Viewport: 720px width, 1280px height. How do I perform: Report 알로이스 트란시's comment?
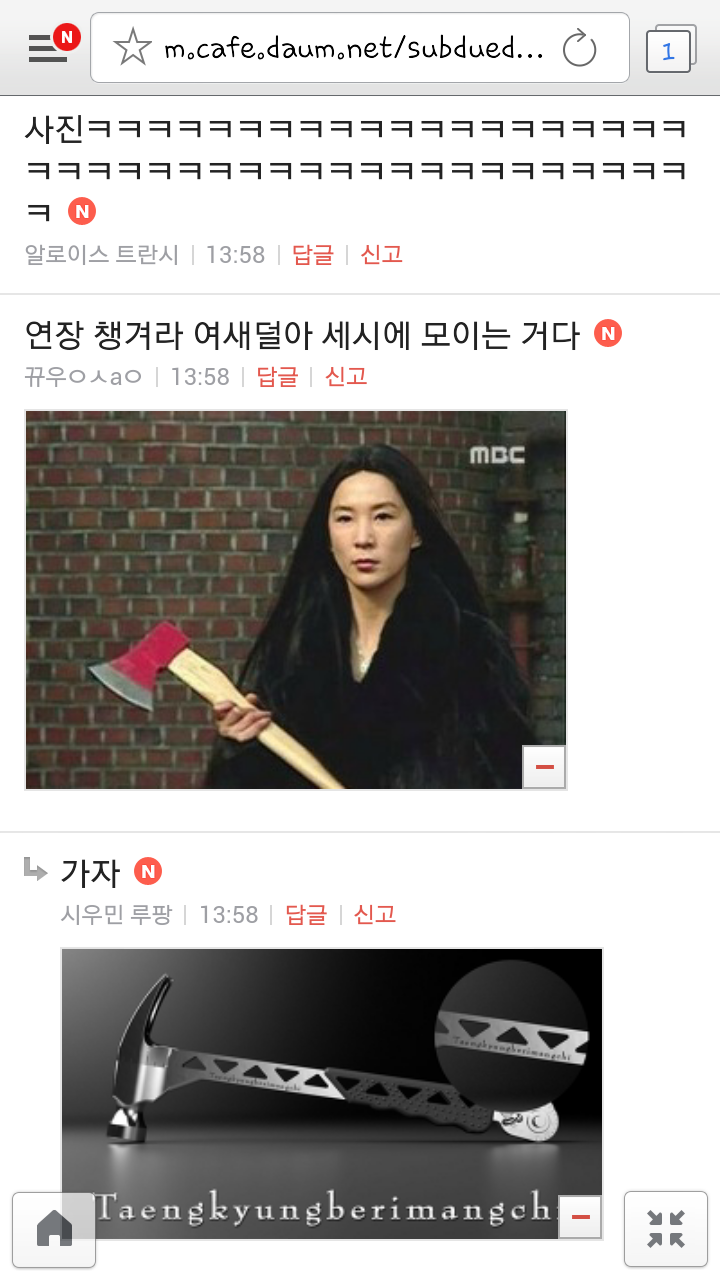382,254
